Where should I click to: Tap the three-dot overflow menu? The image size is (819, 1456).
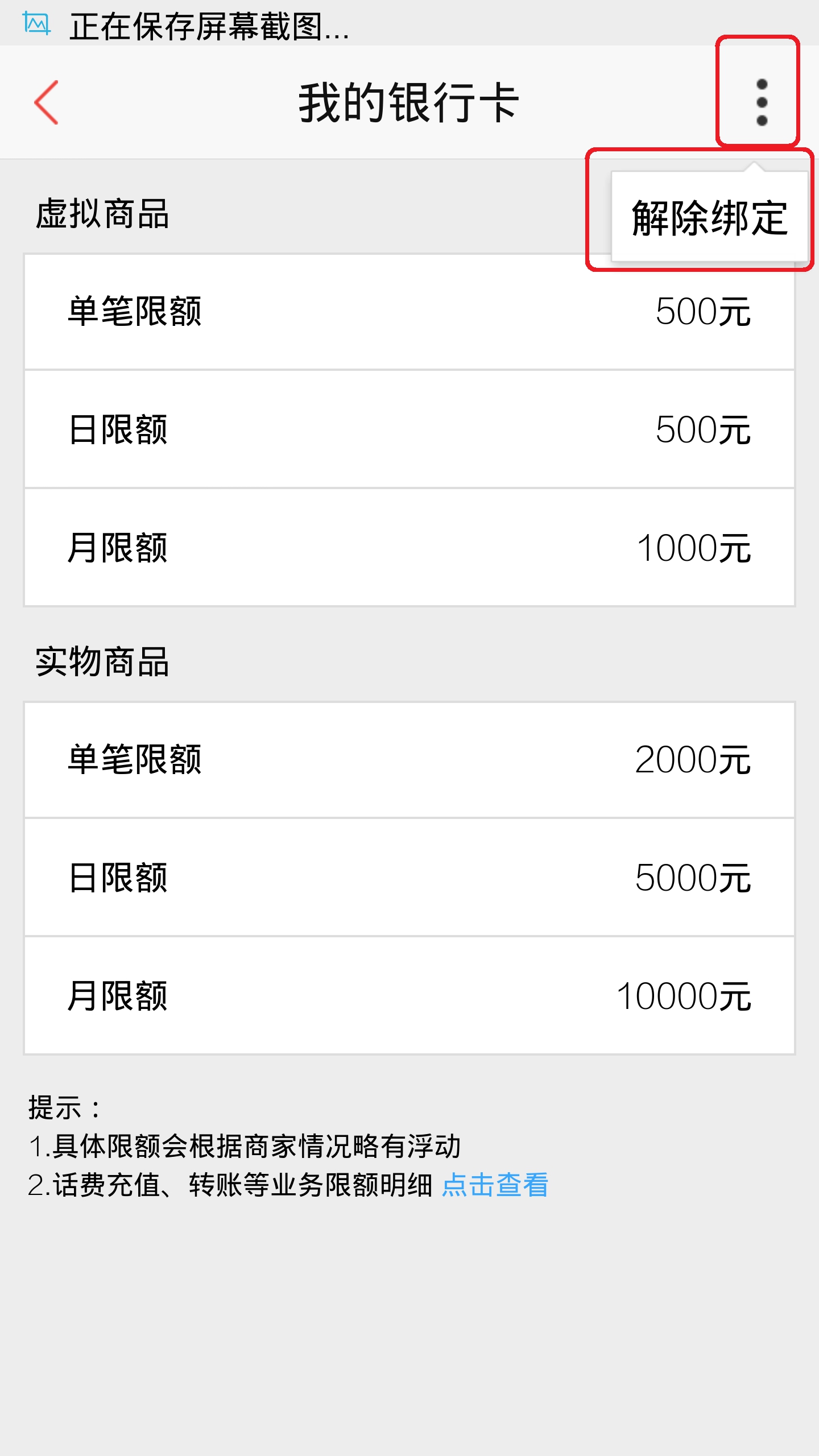(762, 102)
